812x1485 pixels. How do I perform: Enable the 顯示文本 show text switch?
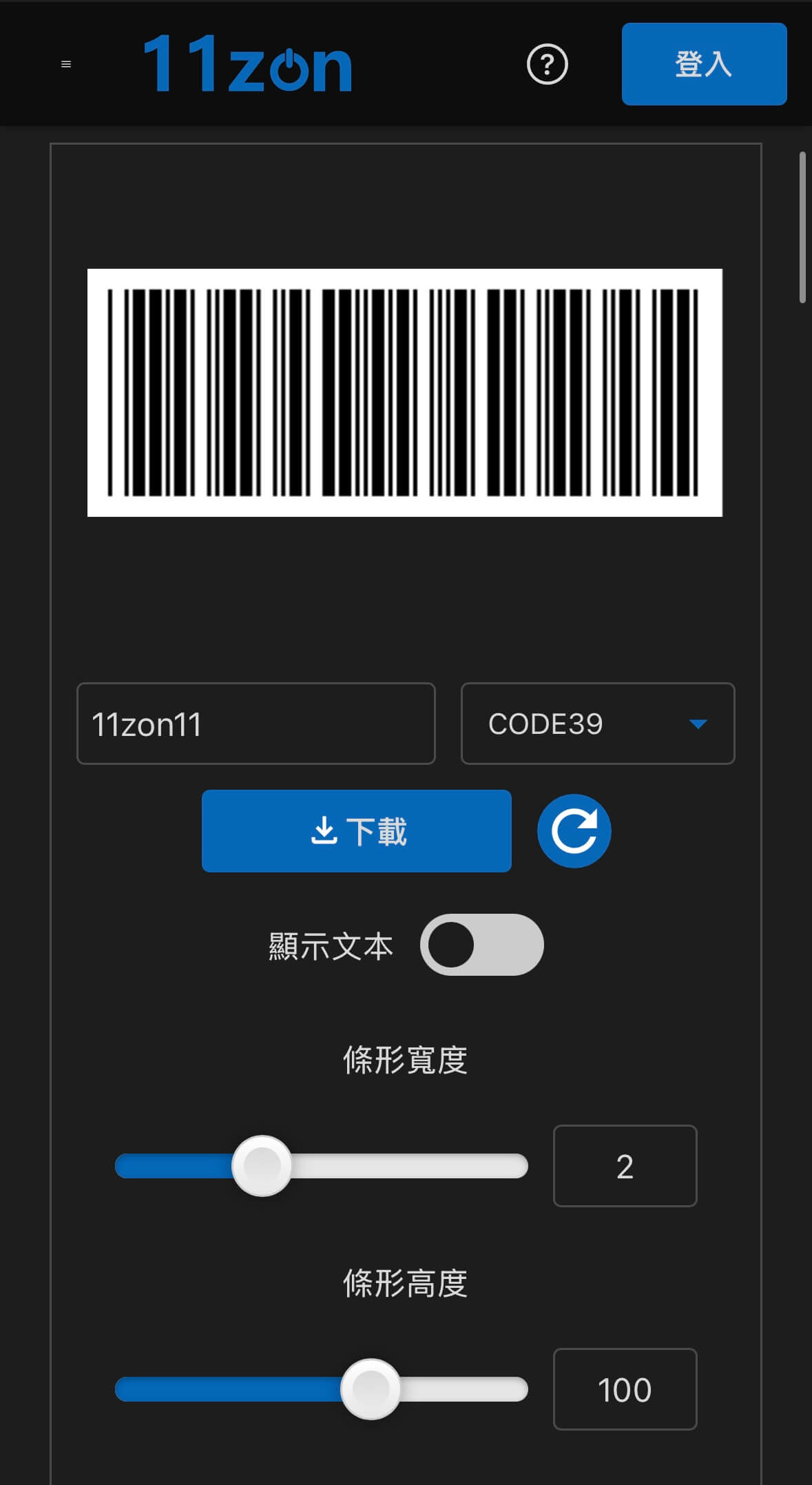click(x=481, y=945)
